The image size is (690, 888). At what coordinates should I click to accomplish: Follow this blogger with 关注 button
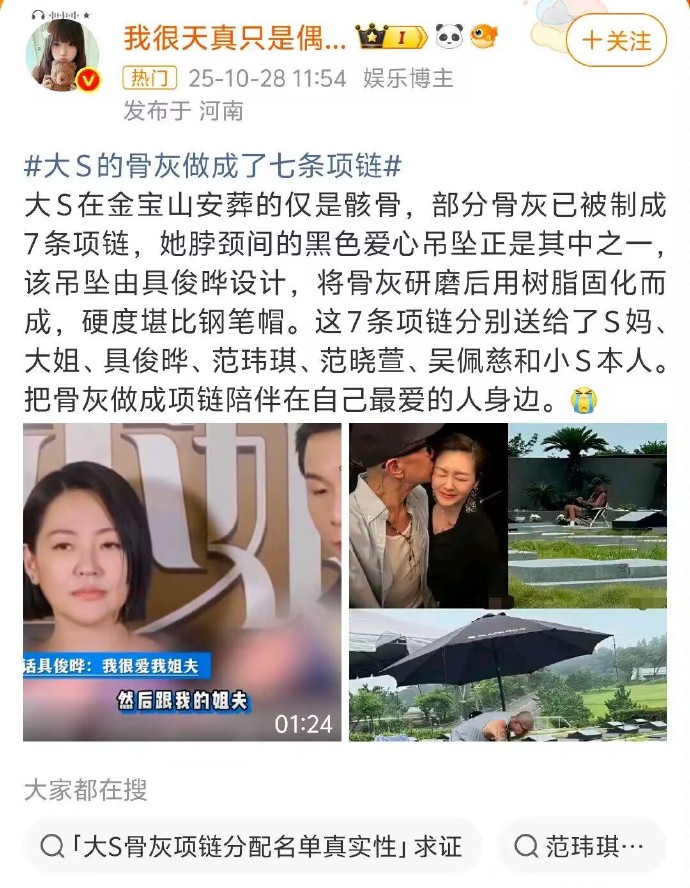coord(616,41)
